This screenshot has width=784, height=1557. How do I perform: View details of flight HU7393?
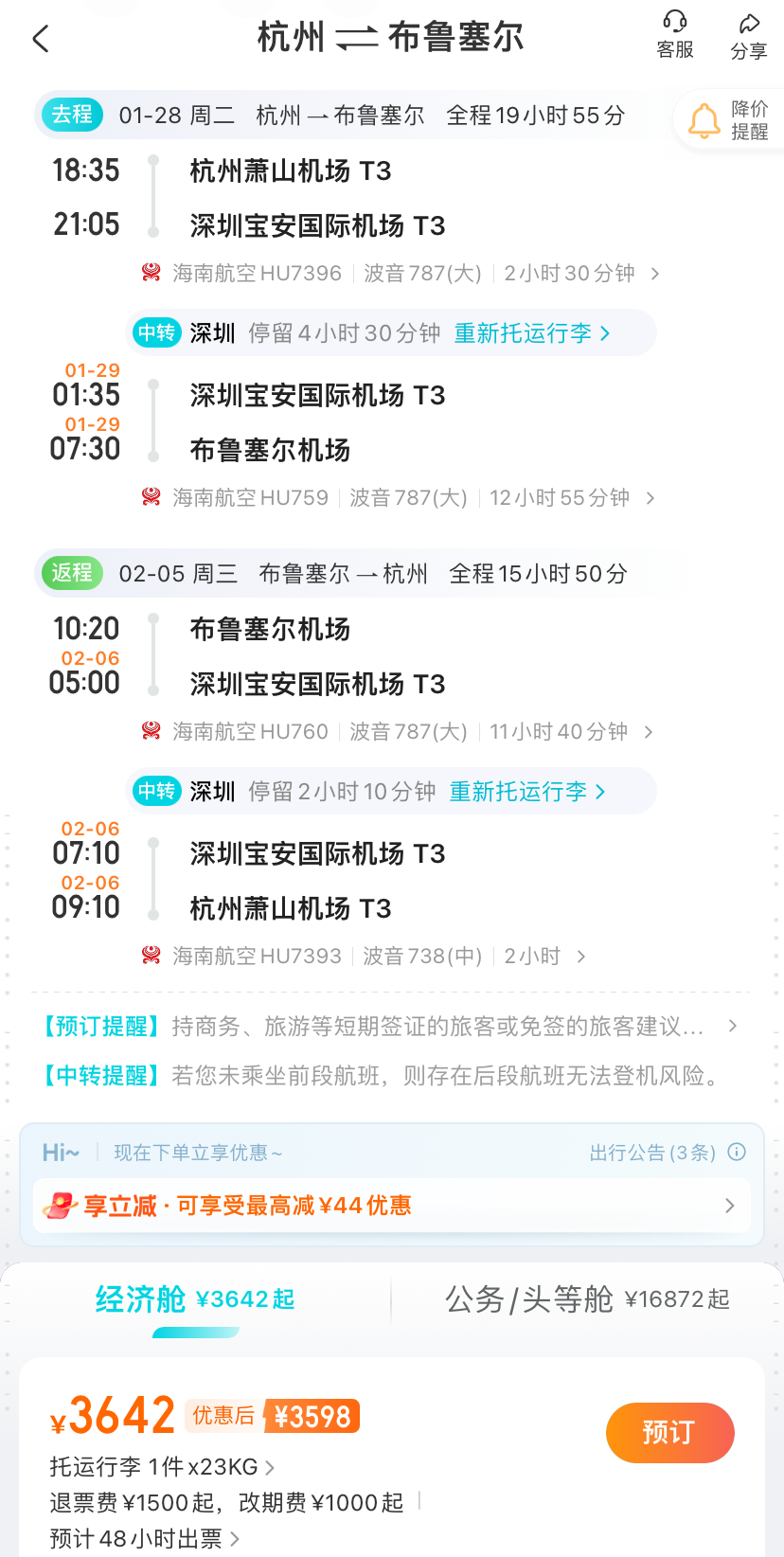364,957
